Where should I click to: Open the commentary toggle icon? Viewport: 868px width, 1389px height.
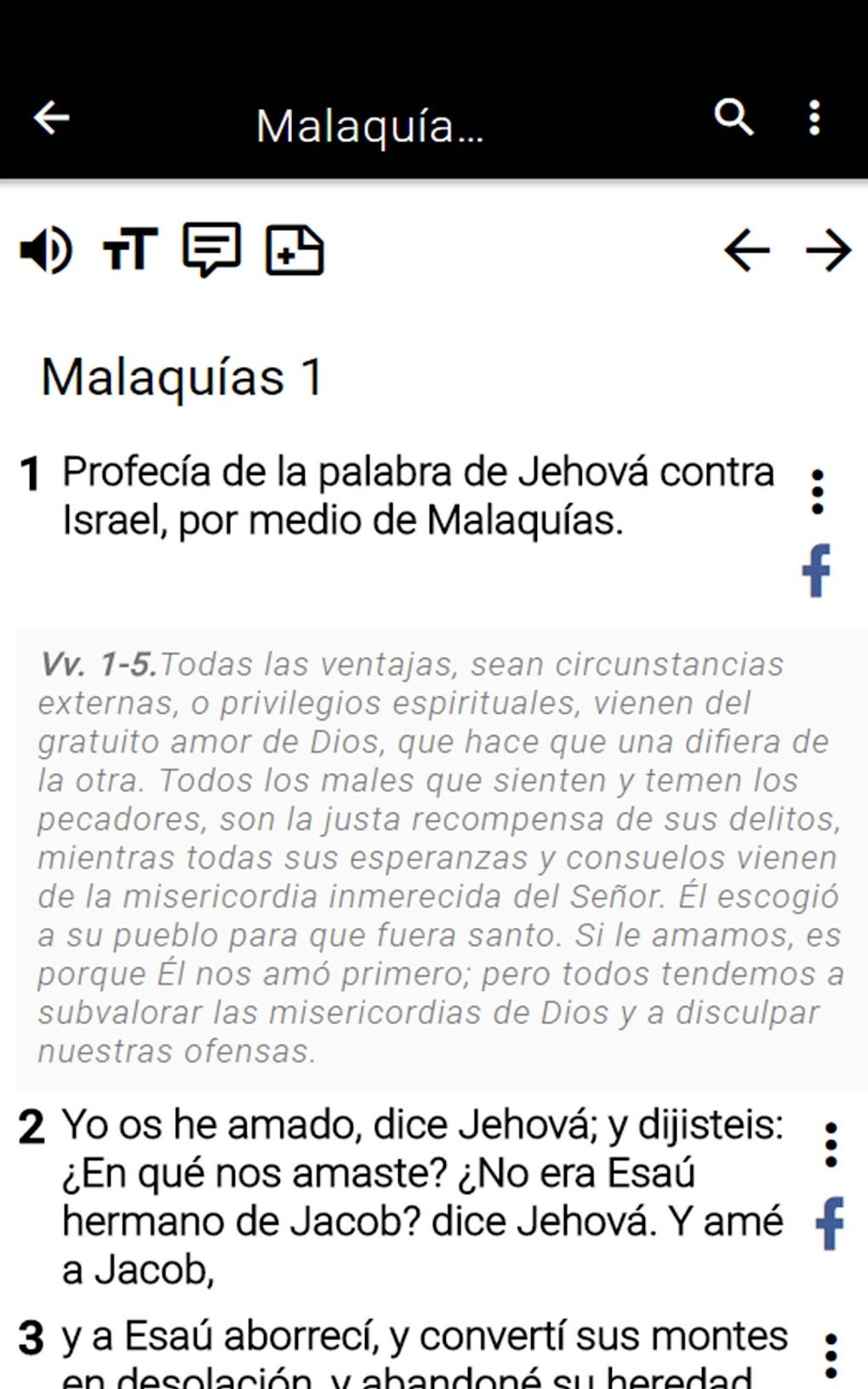coord(212,250)
